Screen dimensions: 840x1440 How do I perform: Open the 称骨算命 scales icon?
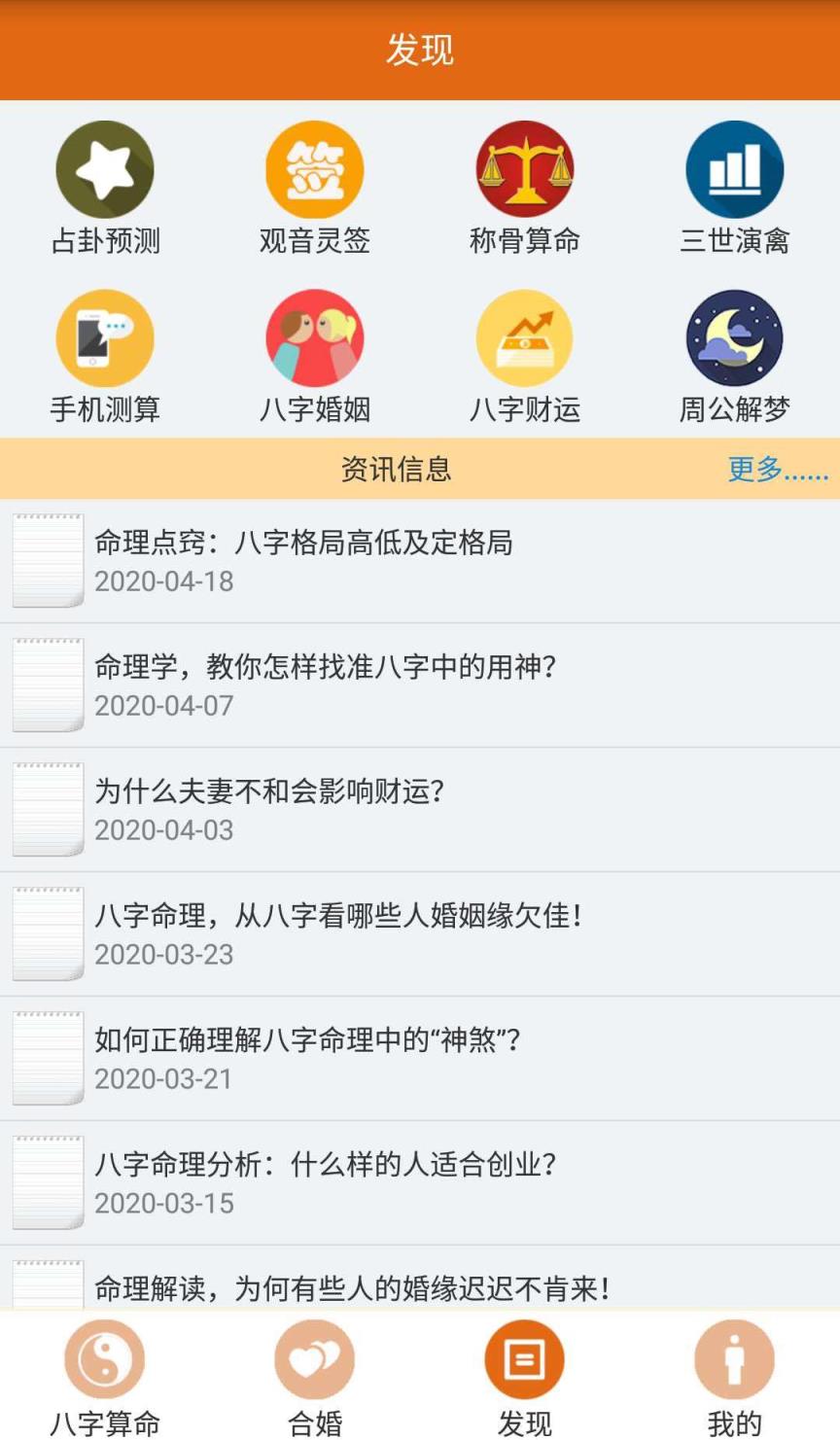pyautogui.click(x=525, y=167)
